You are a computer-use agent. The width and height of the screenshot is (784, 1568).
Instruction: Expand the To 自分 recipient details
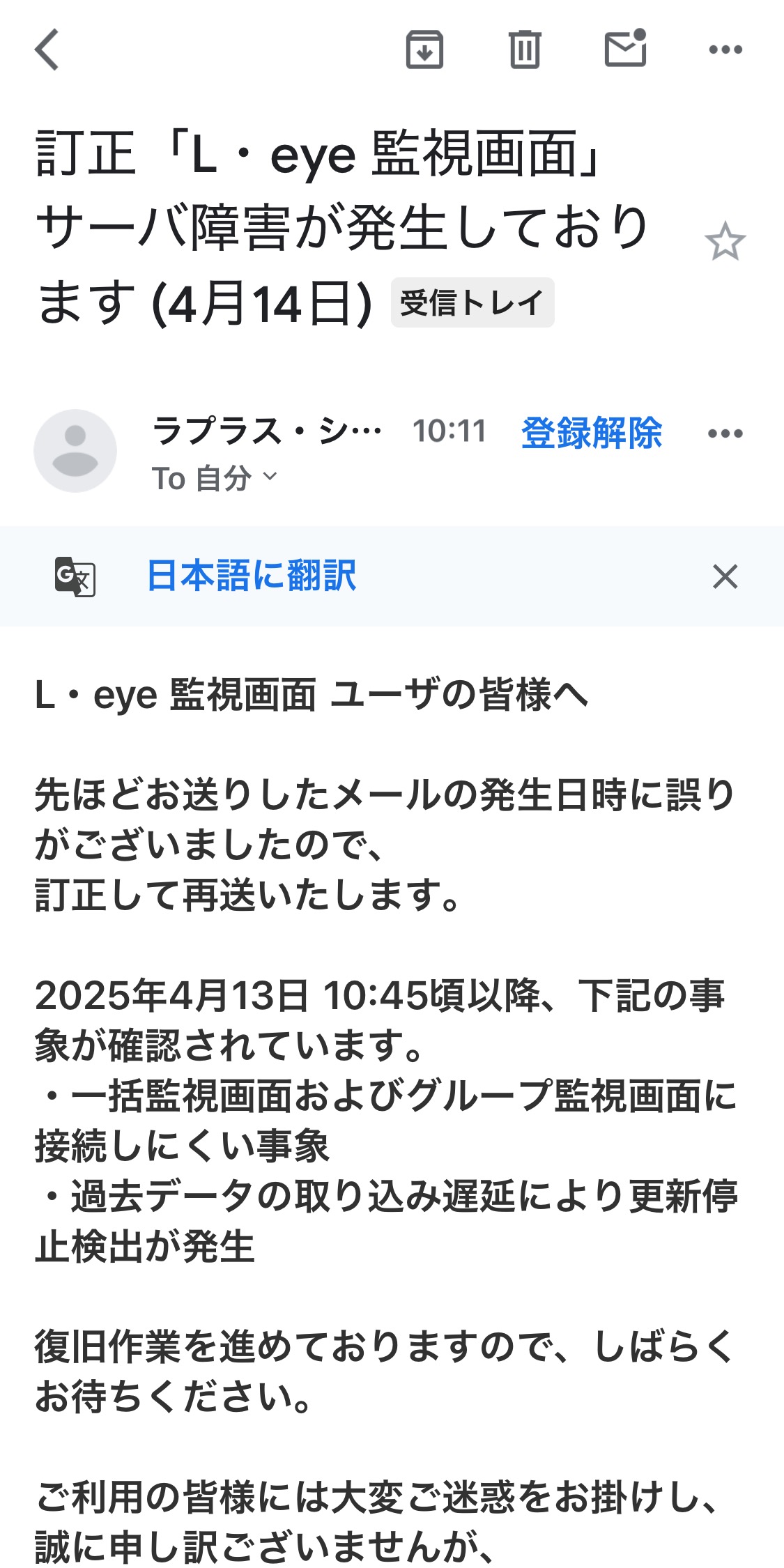215,478
